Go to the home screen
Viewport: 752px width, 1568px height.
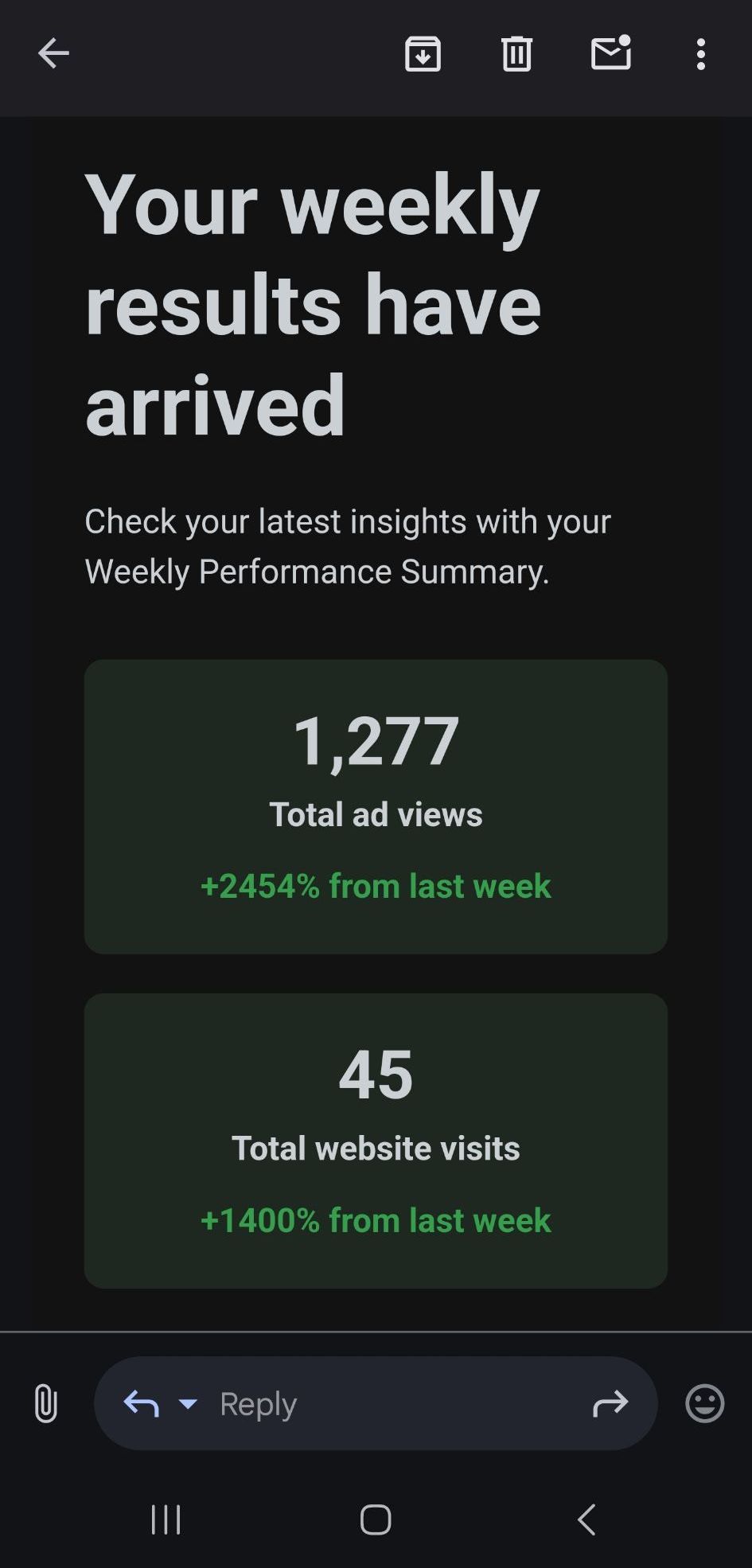click(376, 1519)
